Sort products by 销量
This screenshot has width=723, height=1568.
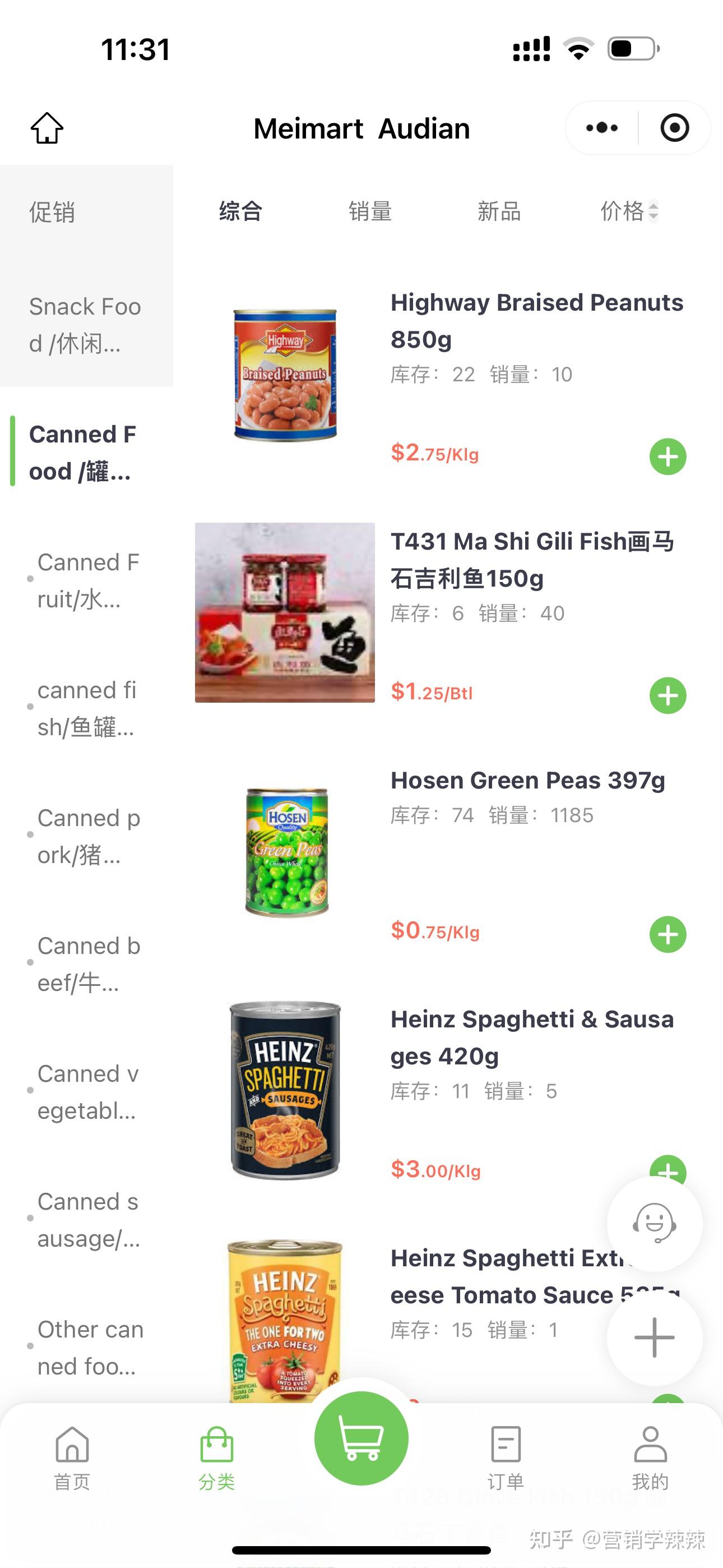point(370,211)
